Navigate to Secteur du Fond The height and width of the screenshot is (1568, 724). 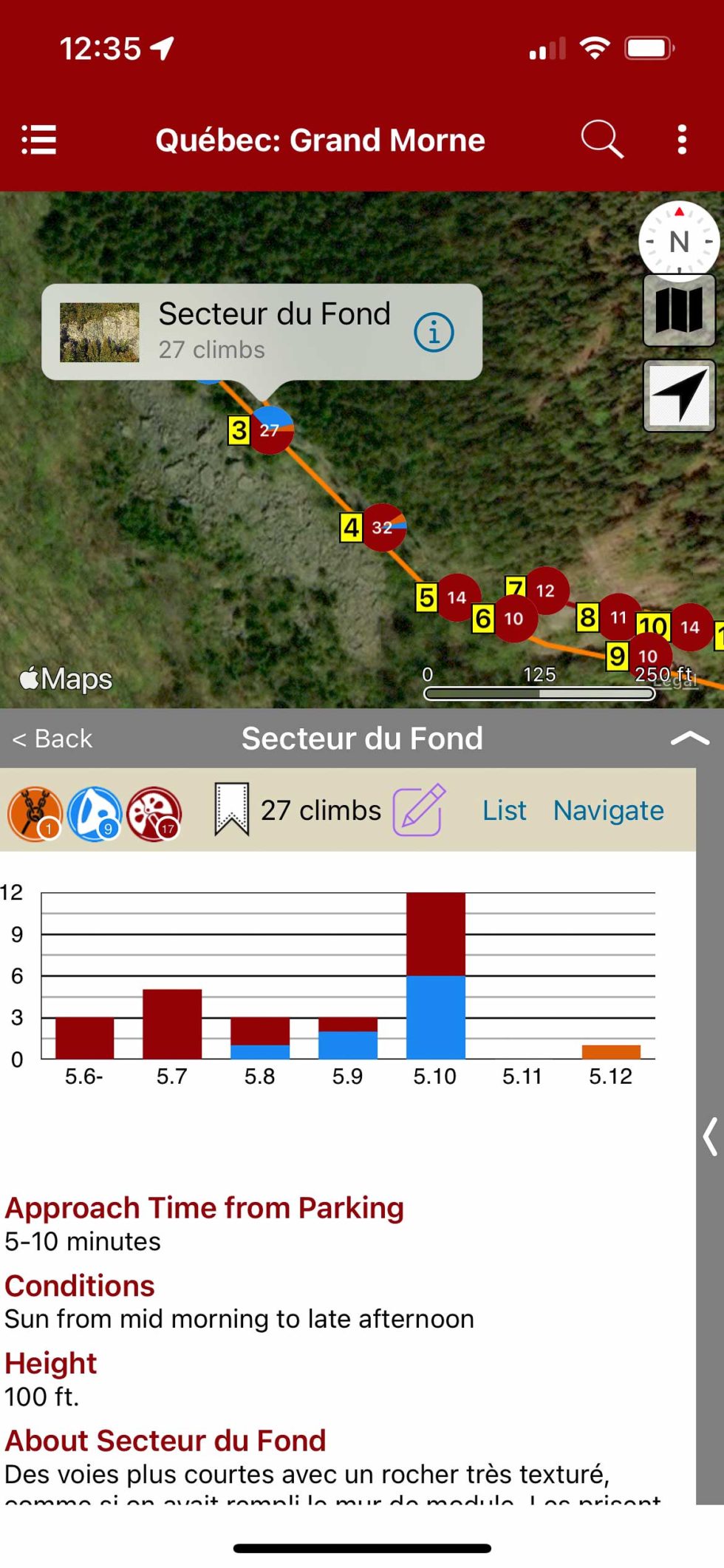tap(608, 810)
